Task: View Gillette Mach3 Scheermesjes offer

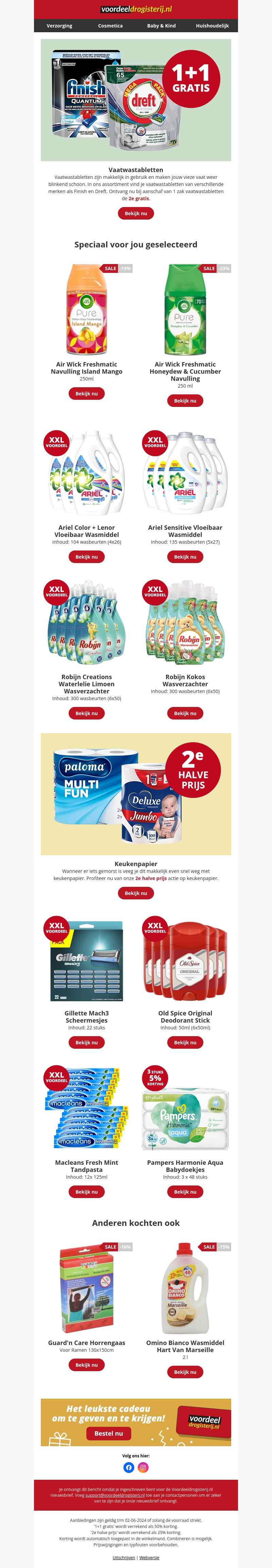Action: coord(87,1042)
